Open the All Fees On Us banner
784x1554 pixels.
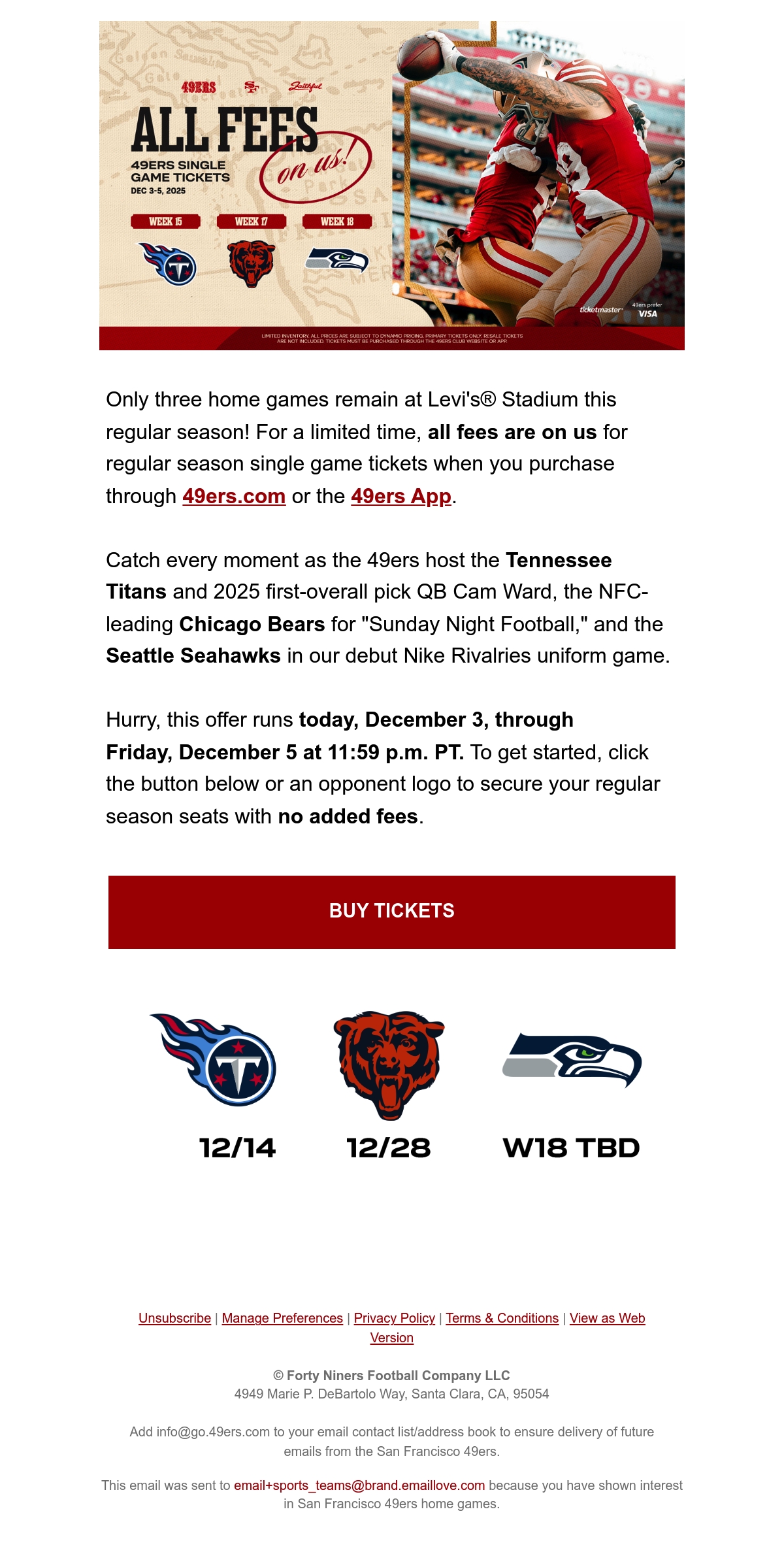pyautogui.click(x=392, y=186)
